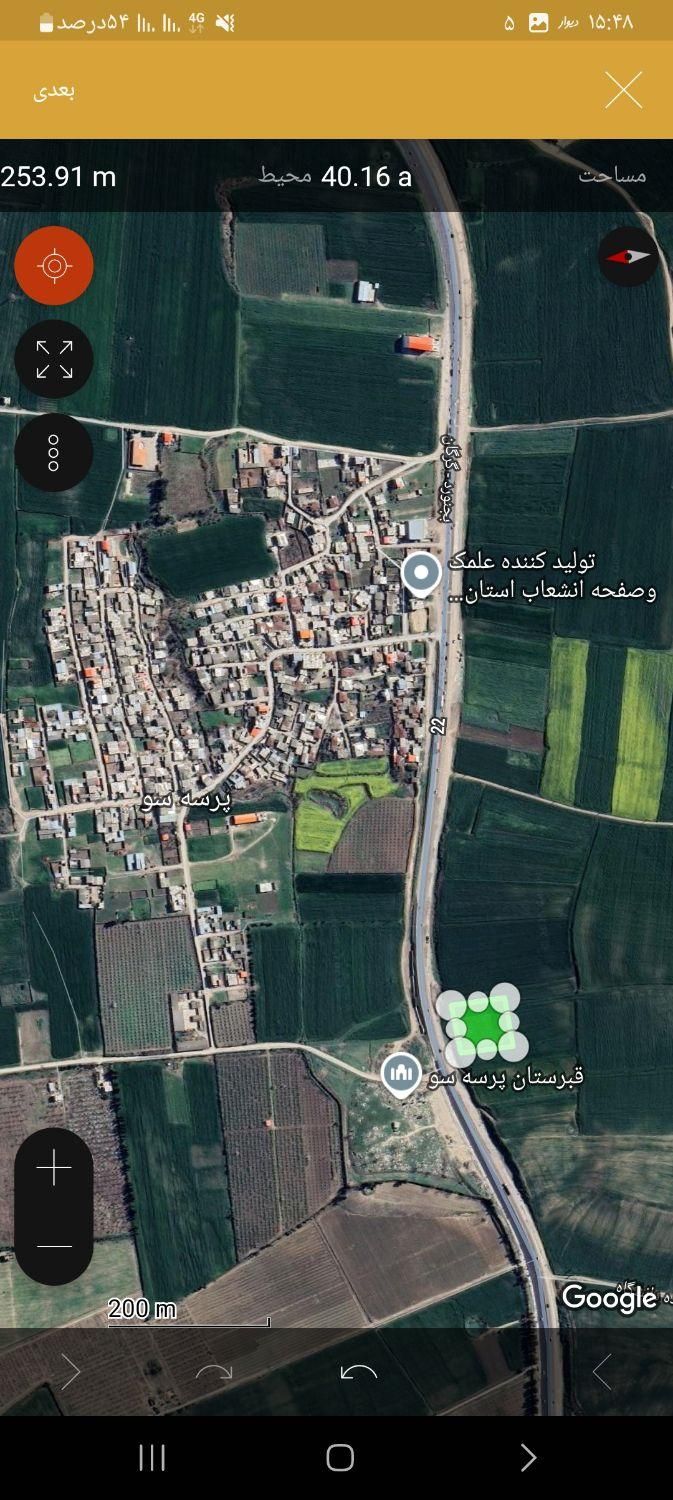Redo the removed measurement point
Viewport: 673px width, 1500px height.
point(214,1372)
